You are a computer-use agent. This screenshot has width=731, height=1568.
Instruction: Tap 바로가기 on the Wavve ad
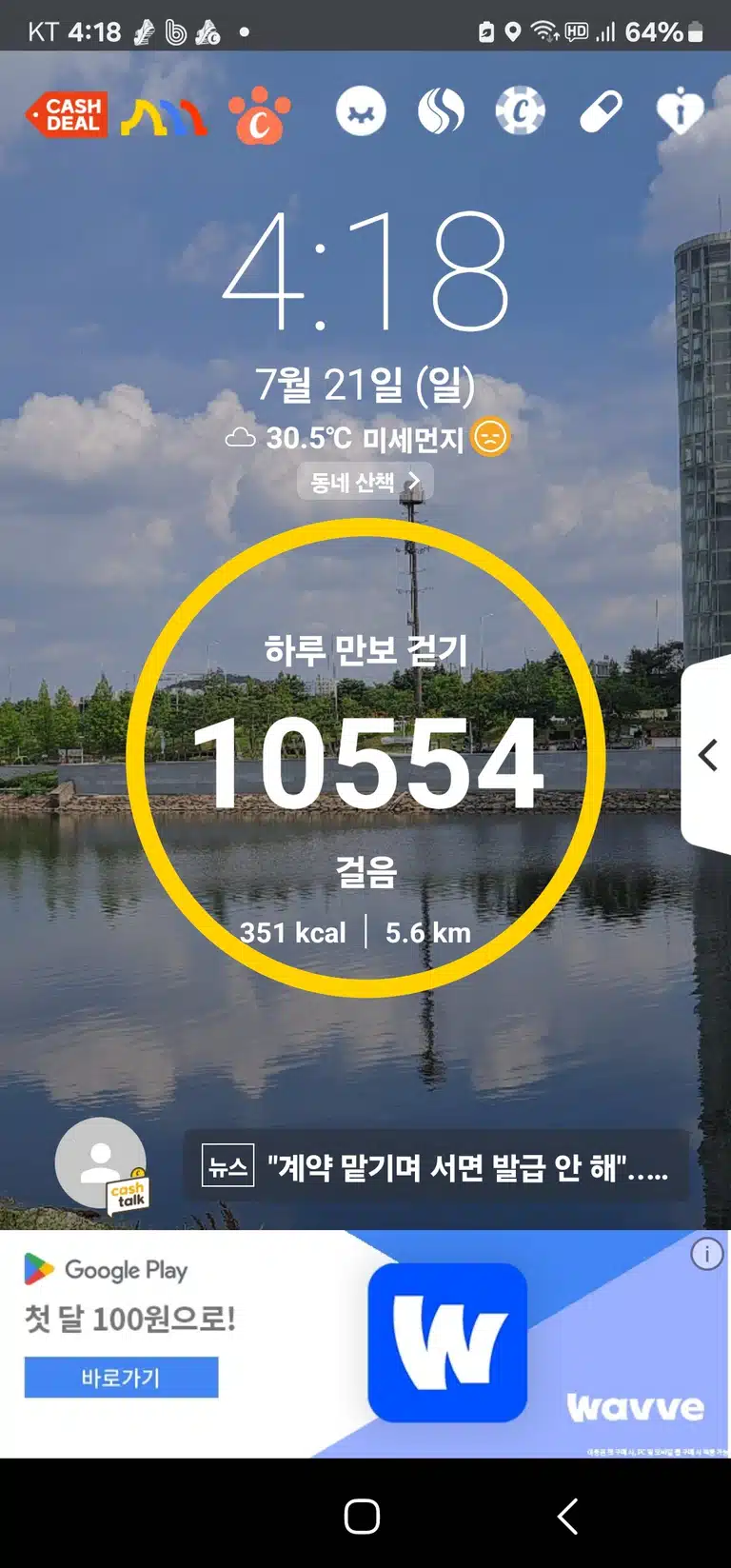tap(121, 1378)
